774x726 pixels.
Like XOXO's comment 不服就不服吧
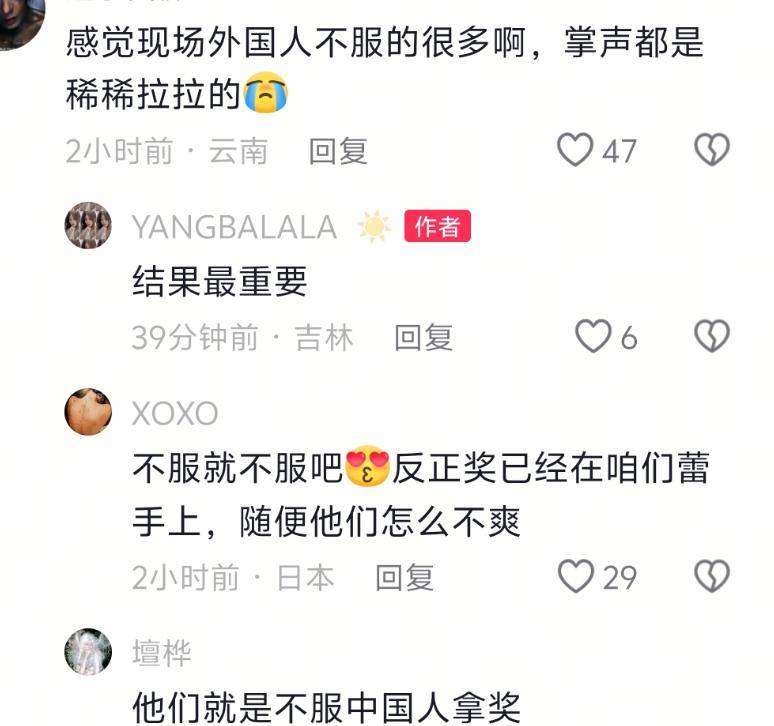tap(575, 577)
